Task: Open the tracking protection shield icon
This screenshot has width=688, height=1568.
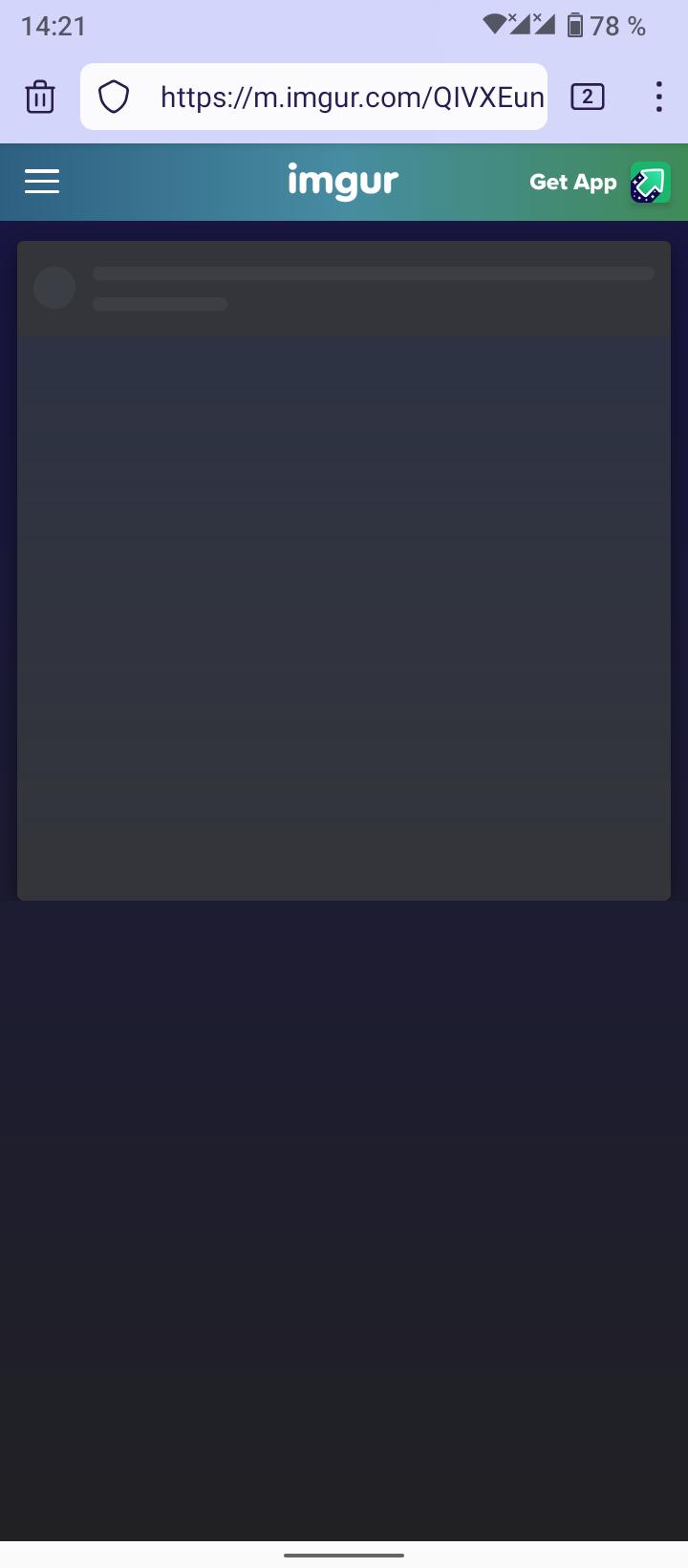Action: pos(114,96)
